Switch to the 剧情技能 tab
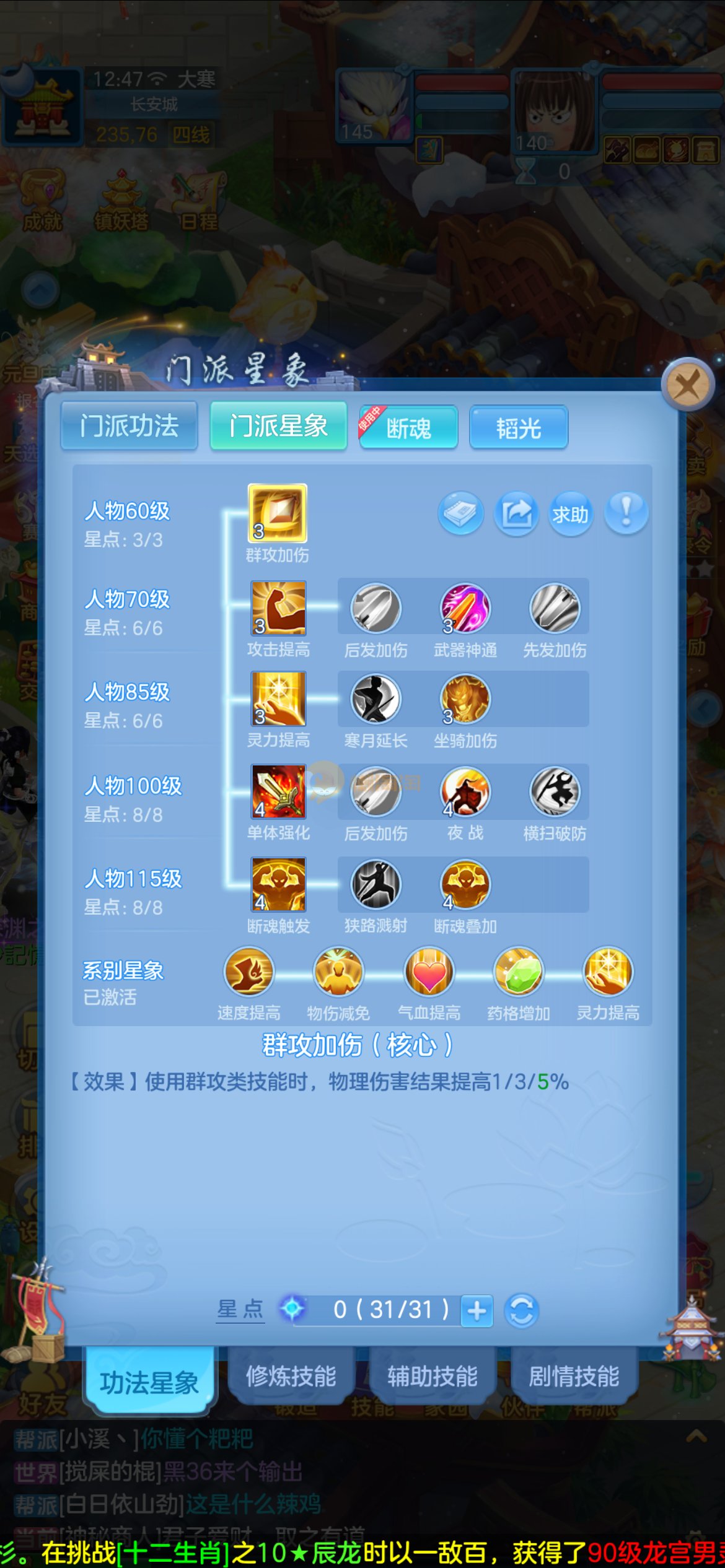This screenshot has width=725, height=1568. click(574, 1377)
